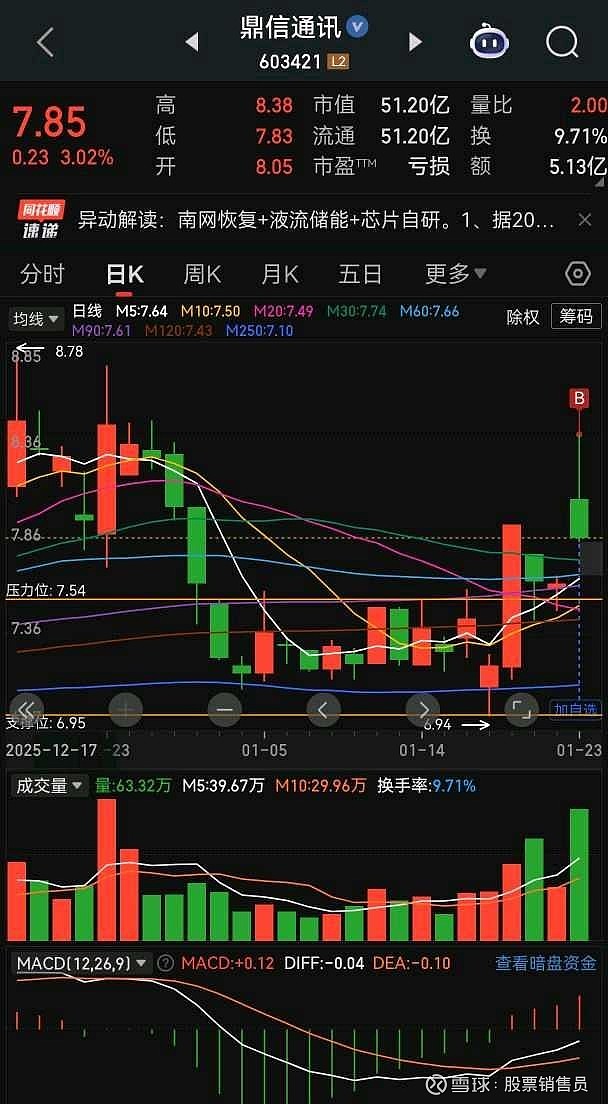Open the 查看暗盘资金 link
The height and width of the screenshot is (1104, 608).
click(x=546, y=962)
